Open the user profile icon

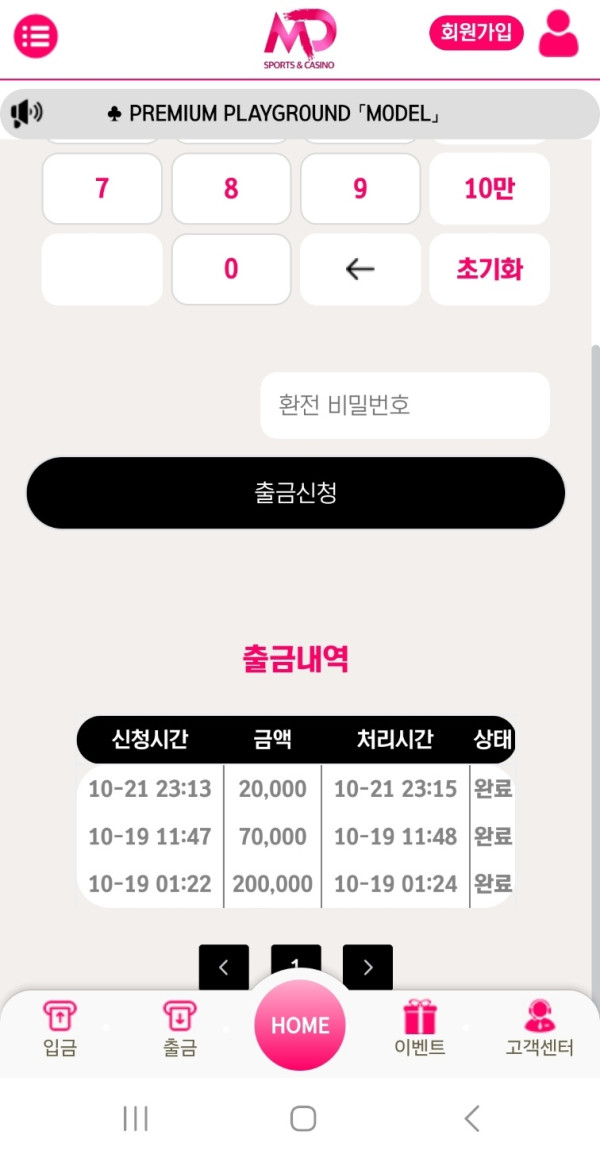click(x=558, y=34)
